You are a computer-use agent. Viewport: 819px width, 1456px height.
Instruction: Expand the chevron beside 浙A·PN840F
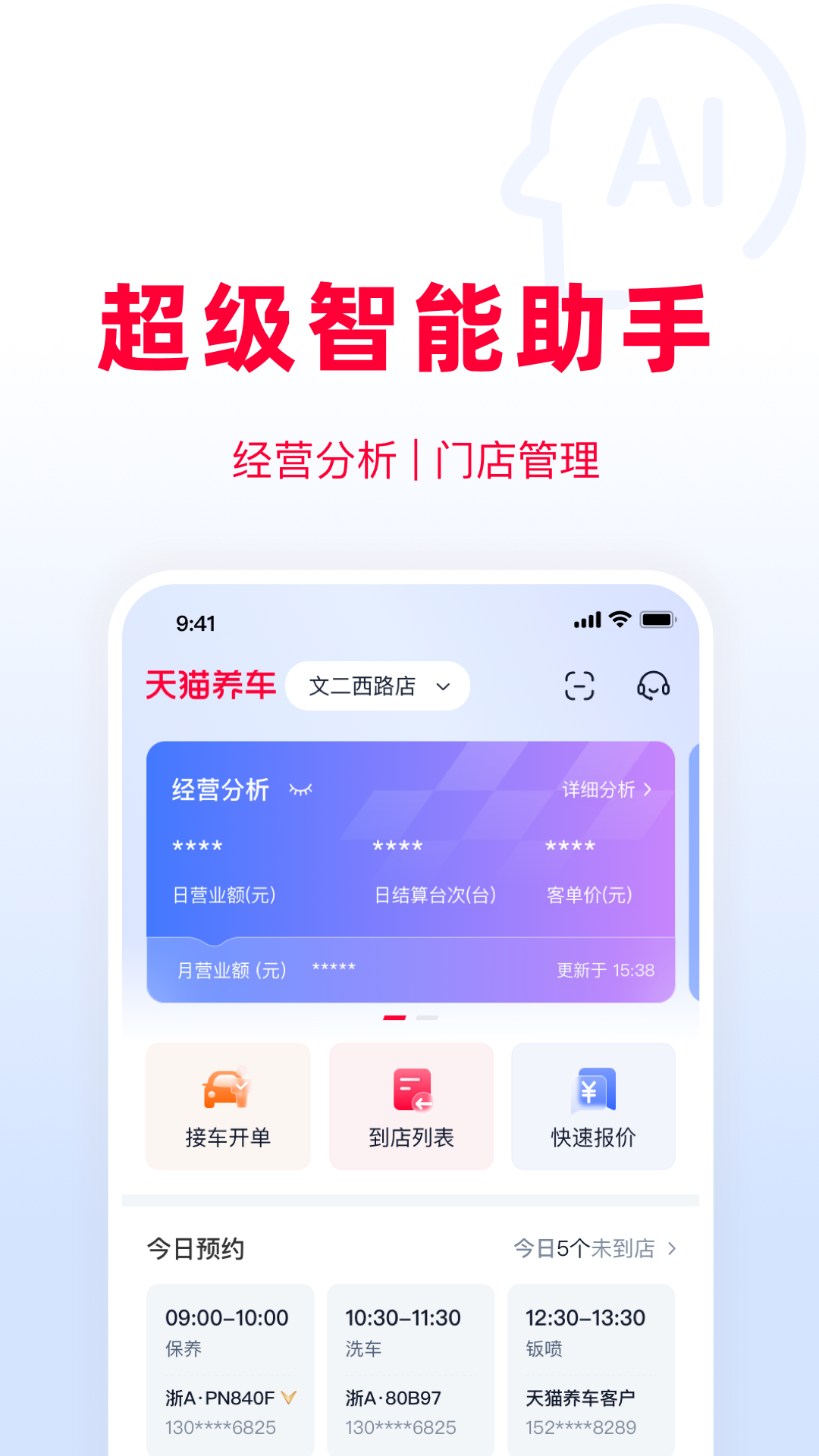pyautogui.click(x=288, y=1397)
